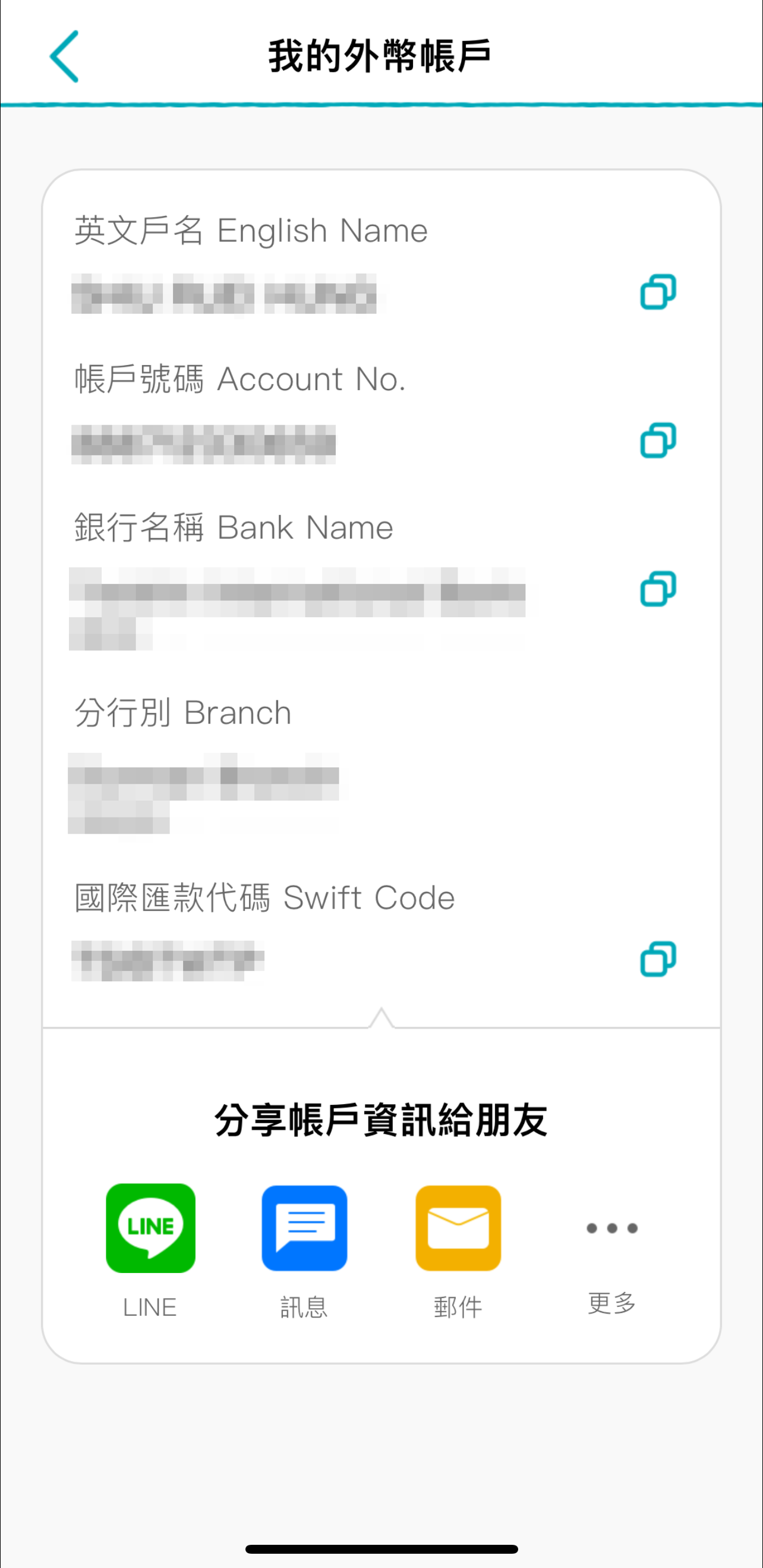763x1568 pixels.
Task: Copy the Swift Code value
Action: pos(658,959)
